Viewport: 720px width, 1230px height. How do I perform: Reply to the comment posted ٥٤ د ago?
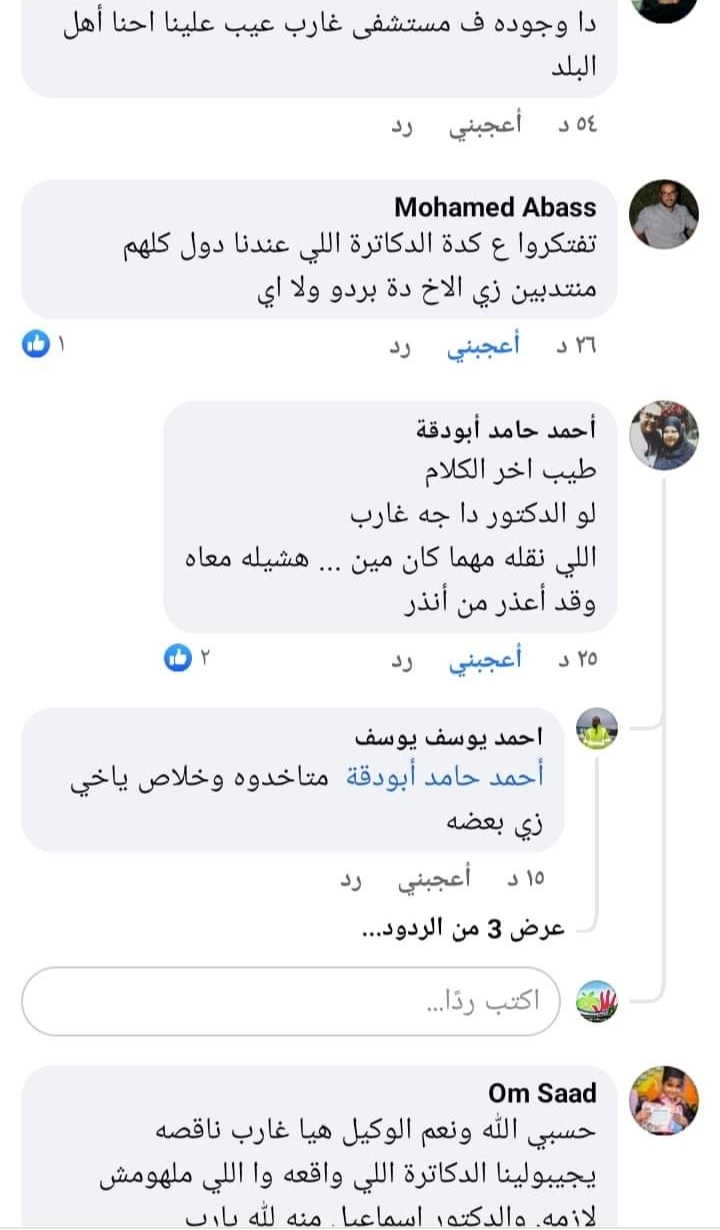(x=399, y=126)
